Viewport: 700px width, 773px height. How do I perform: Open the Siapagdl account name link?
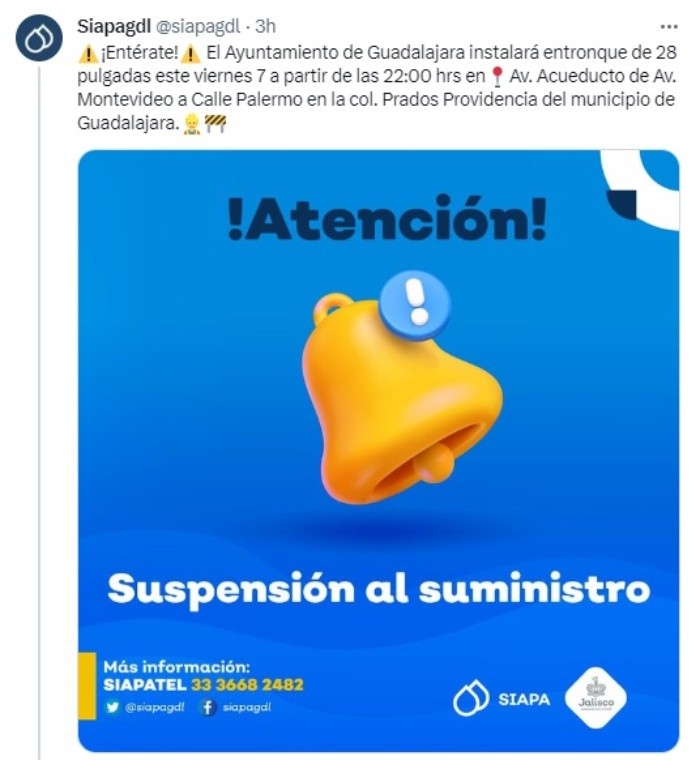(x=113, y=26)
